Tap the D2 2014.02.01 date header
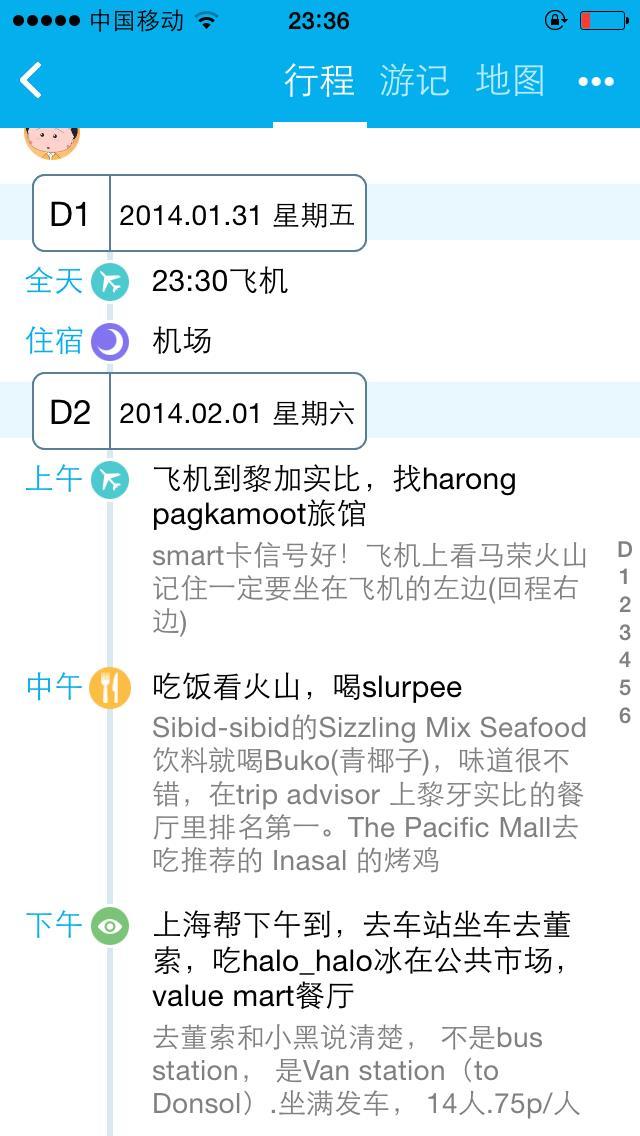640x1136 pixels. [x=200, y=413]
